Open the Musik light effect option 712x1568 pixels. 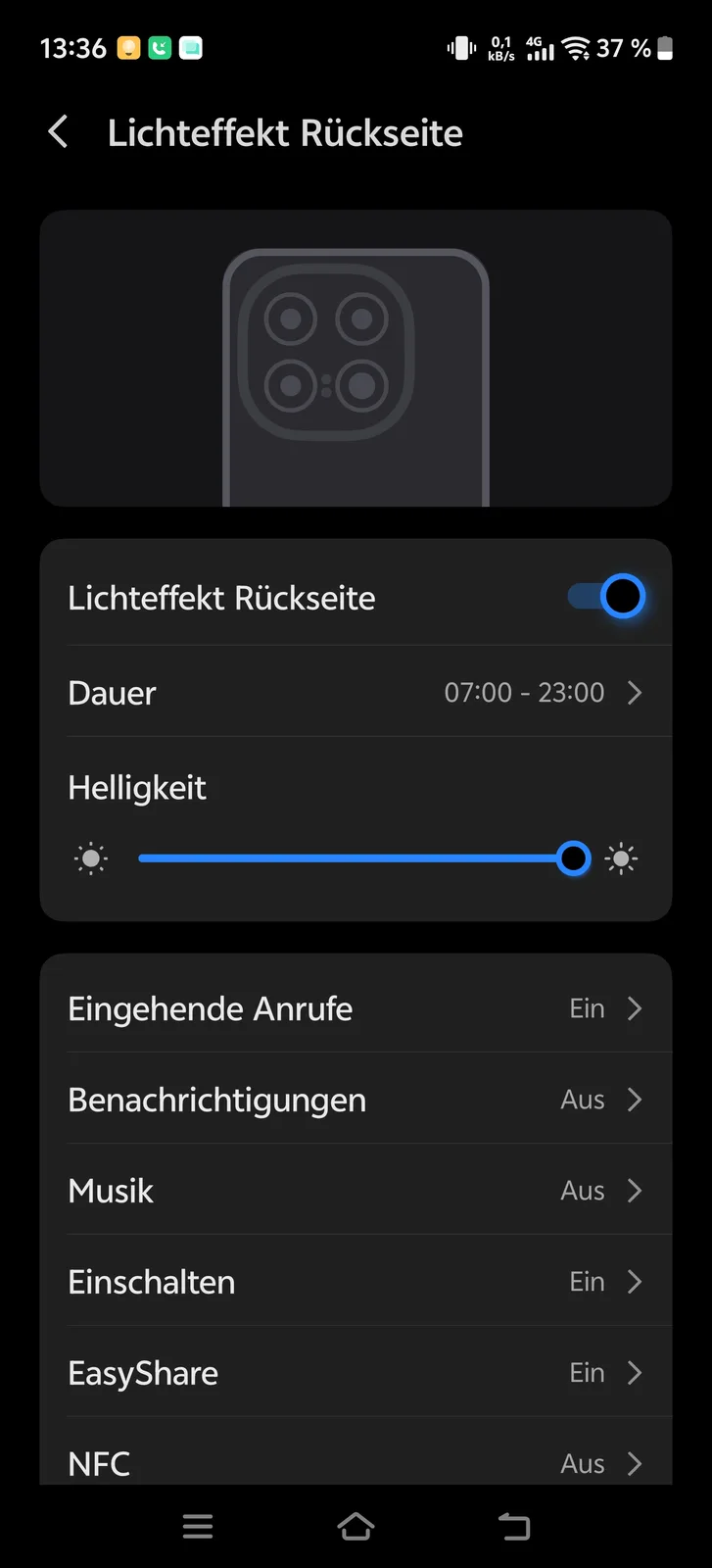356,1191
